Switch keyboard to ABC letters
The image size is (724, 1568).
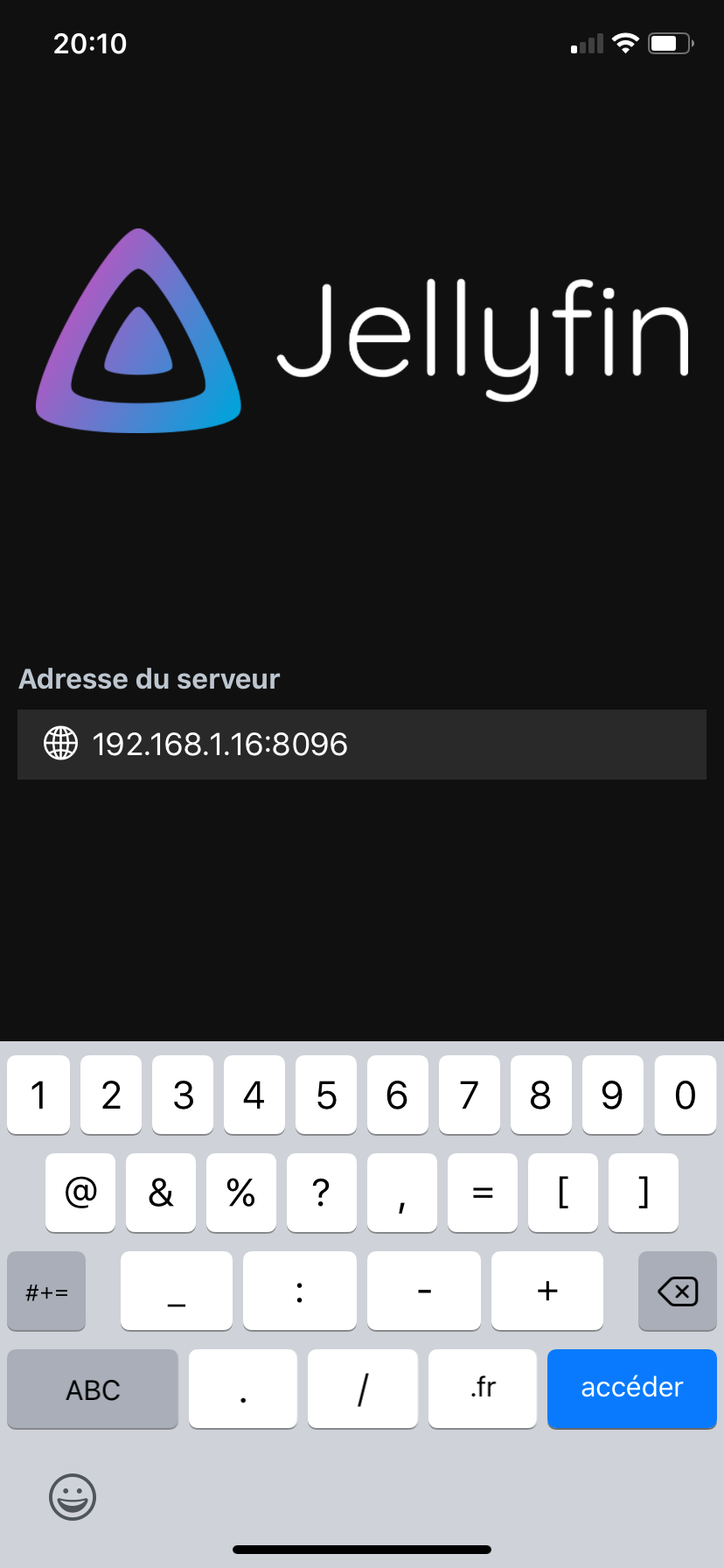pos(93,1389)
